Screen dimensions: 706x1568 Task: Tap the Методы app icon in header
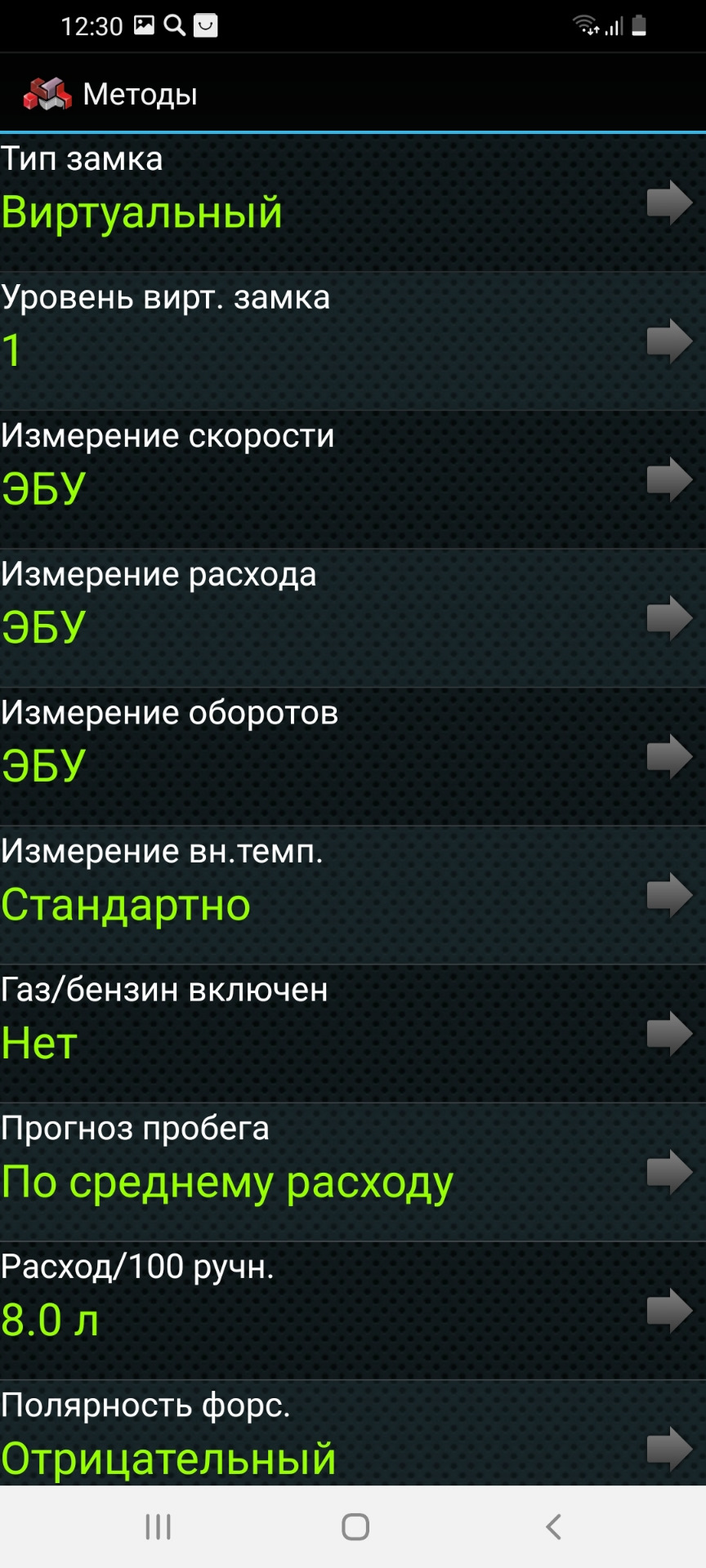coord(47,94)
